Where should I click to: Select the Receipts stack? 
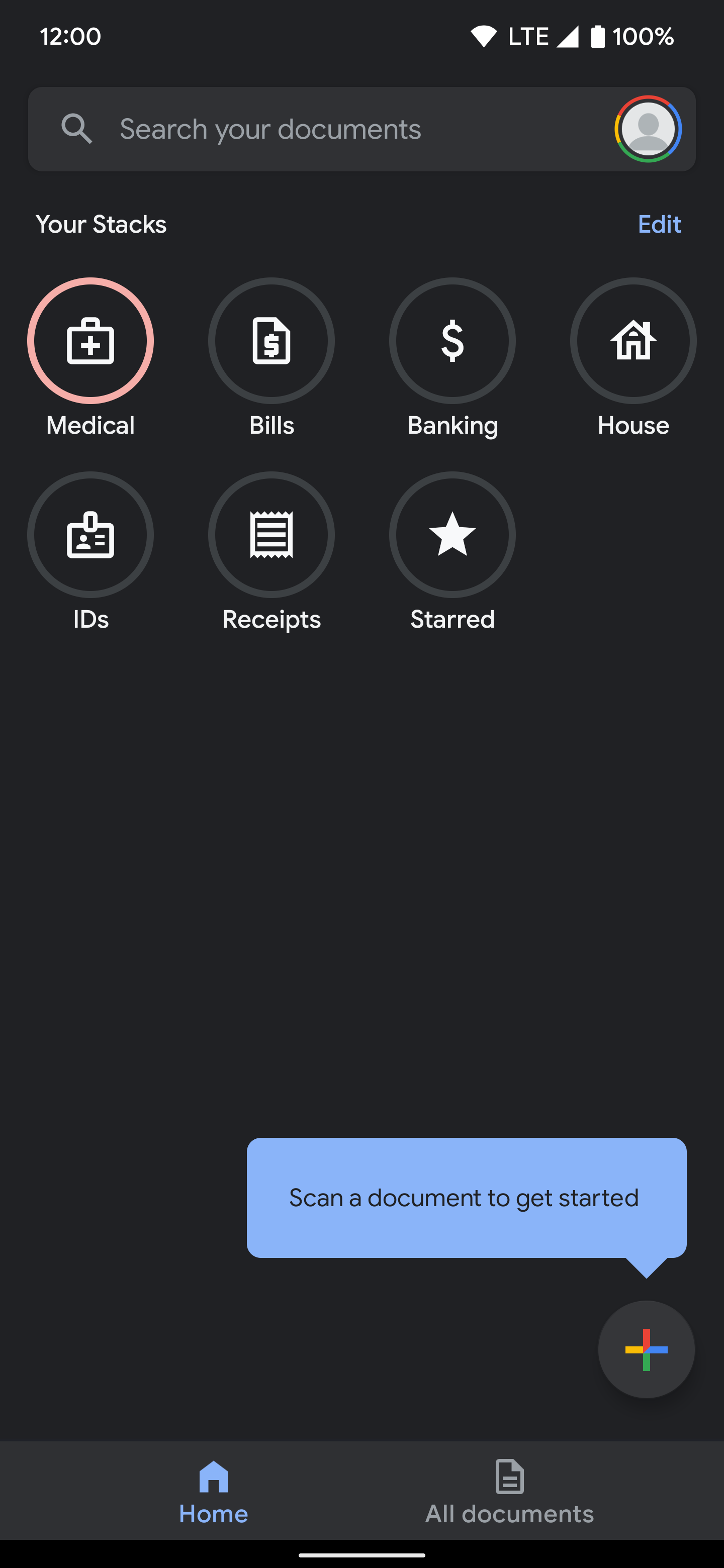271,534
